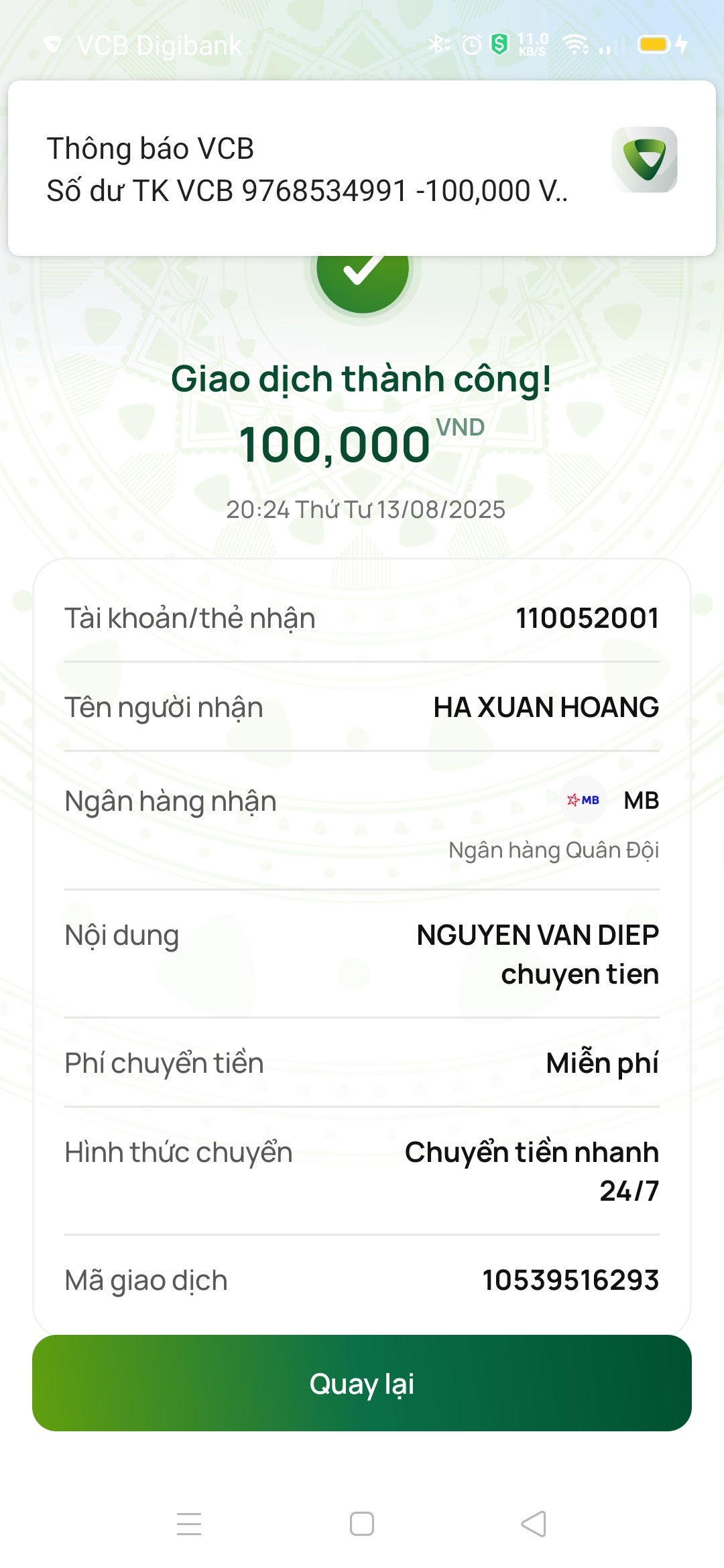Open recent apps from navigation bar
Image resolution: width=724 pixels, height=1568 pixels.
tap(189, 1524)
